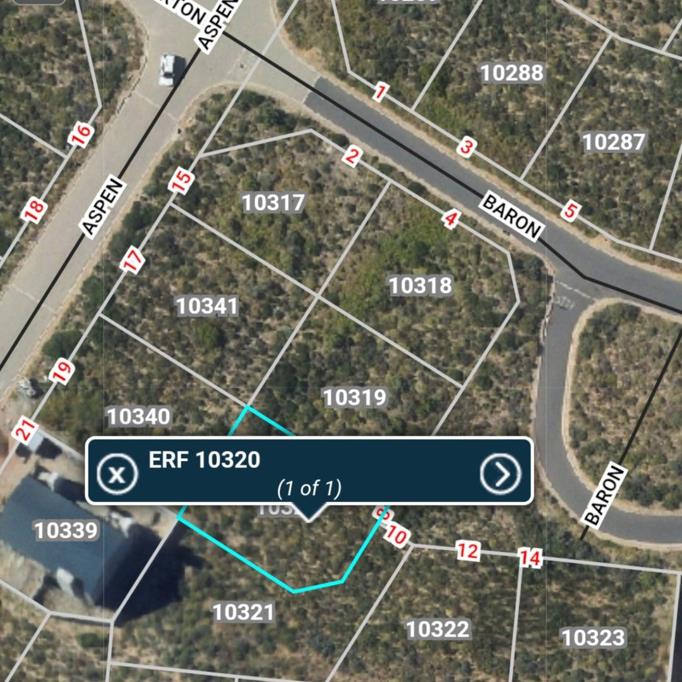Select parcel 10317 on the map

273,203
